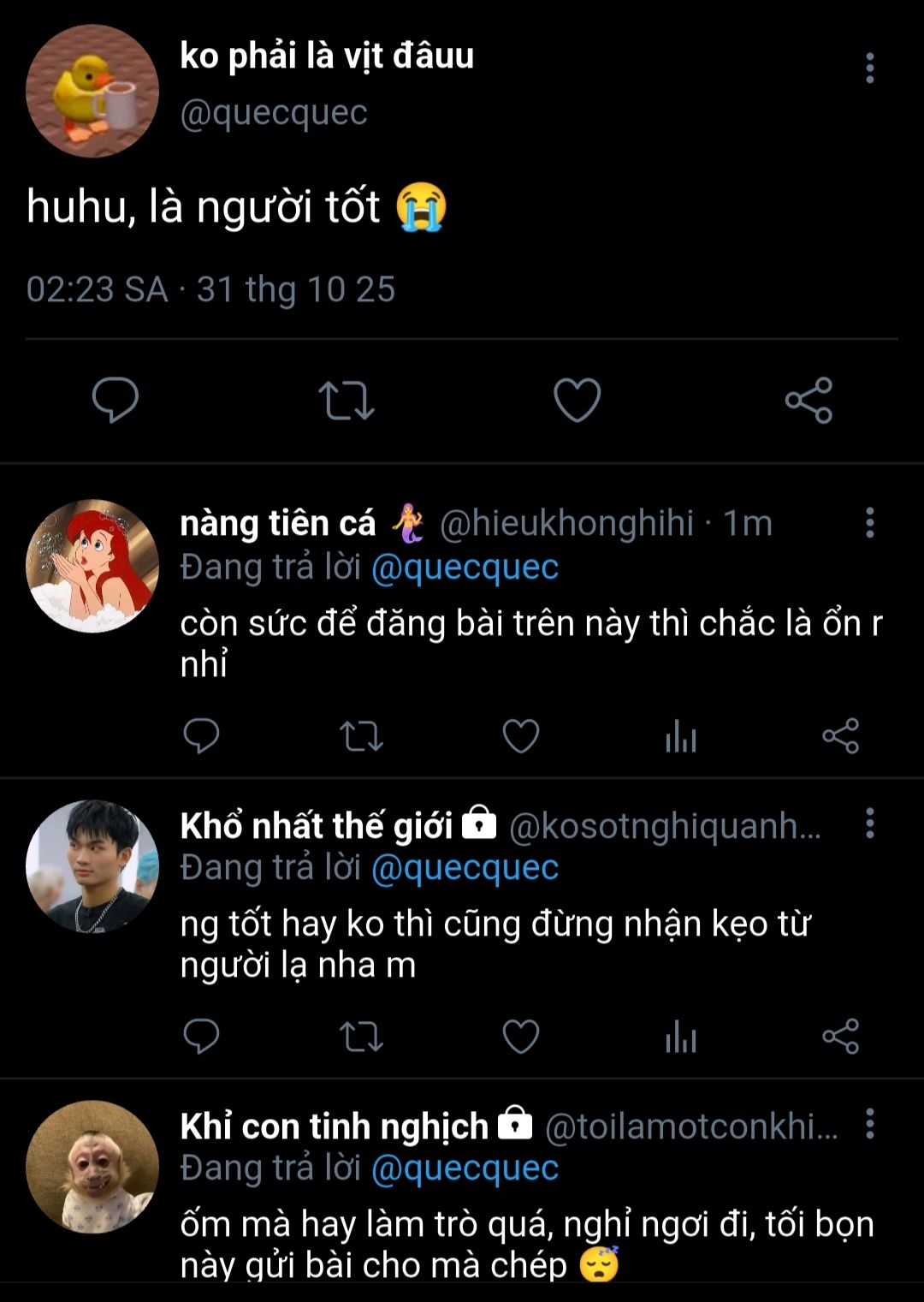Comment on nàng tiên cá's reply
Screen dimensions: 924x1302
click(x=202, y=736)
